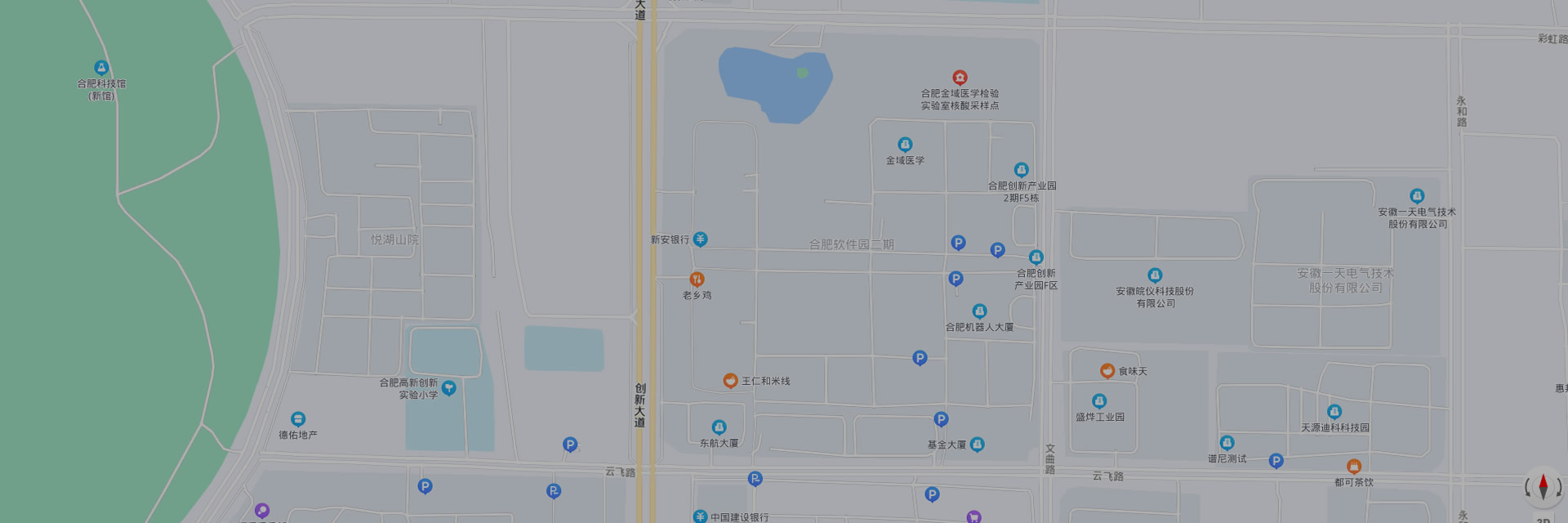Select the 金域医学 marker
The image size is (1568, 523).
905,145
